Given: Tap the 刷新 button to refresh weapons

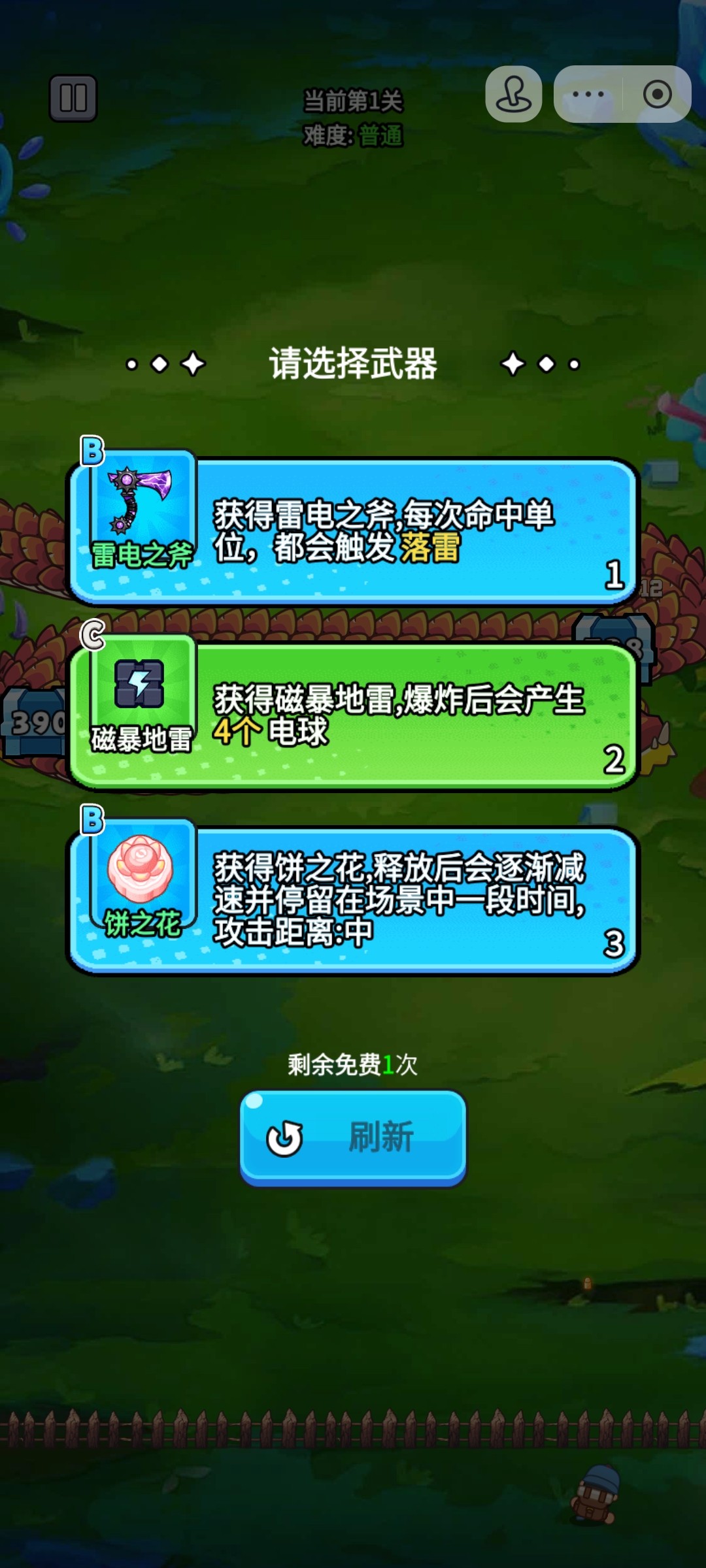Looking at the screenshot, I should click(x=353, y=1137).
